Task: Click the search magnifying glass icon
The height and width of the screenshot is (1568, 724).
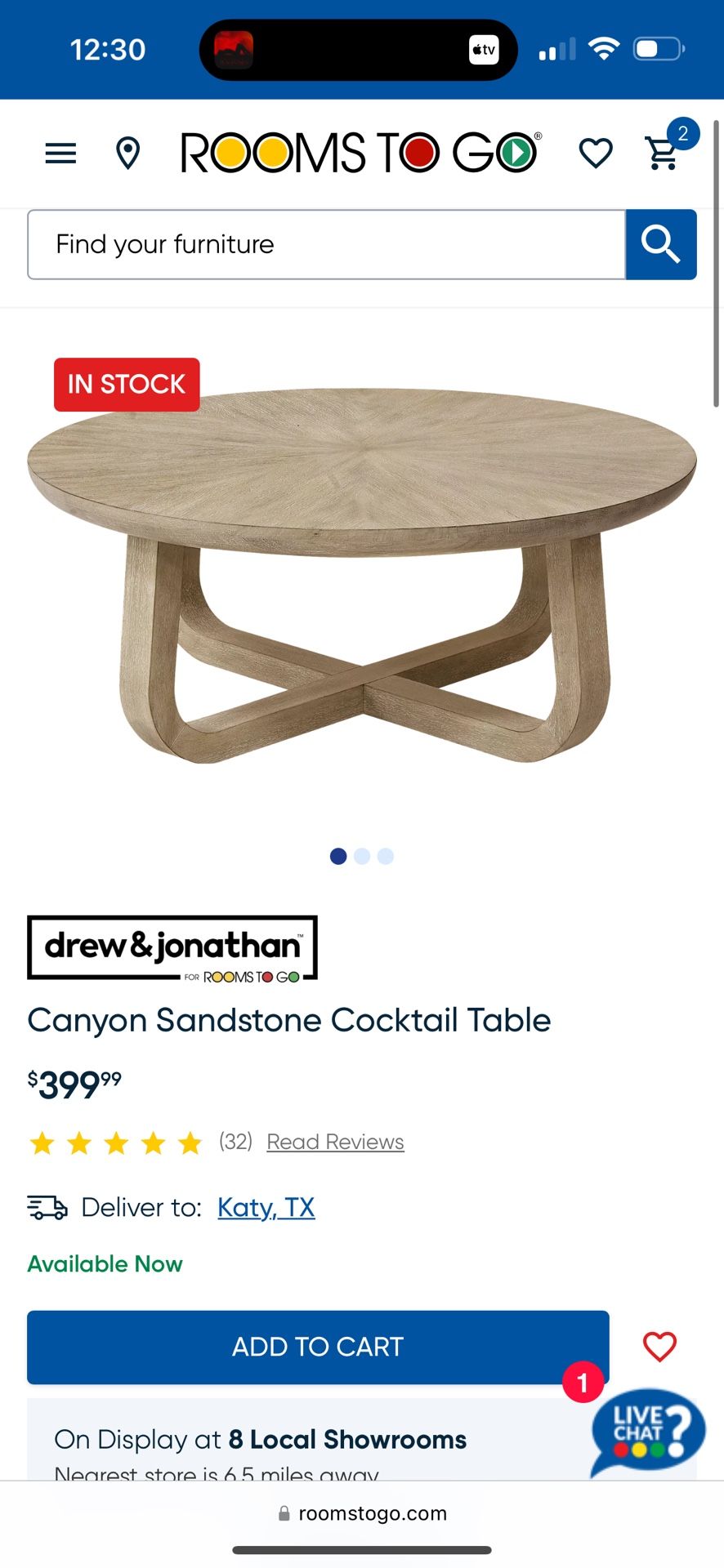Action: coord(660,244)
